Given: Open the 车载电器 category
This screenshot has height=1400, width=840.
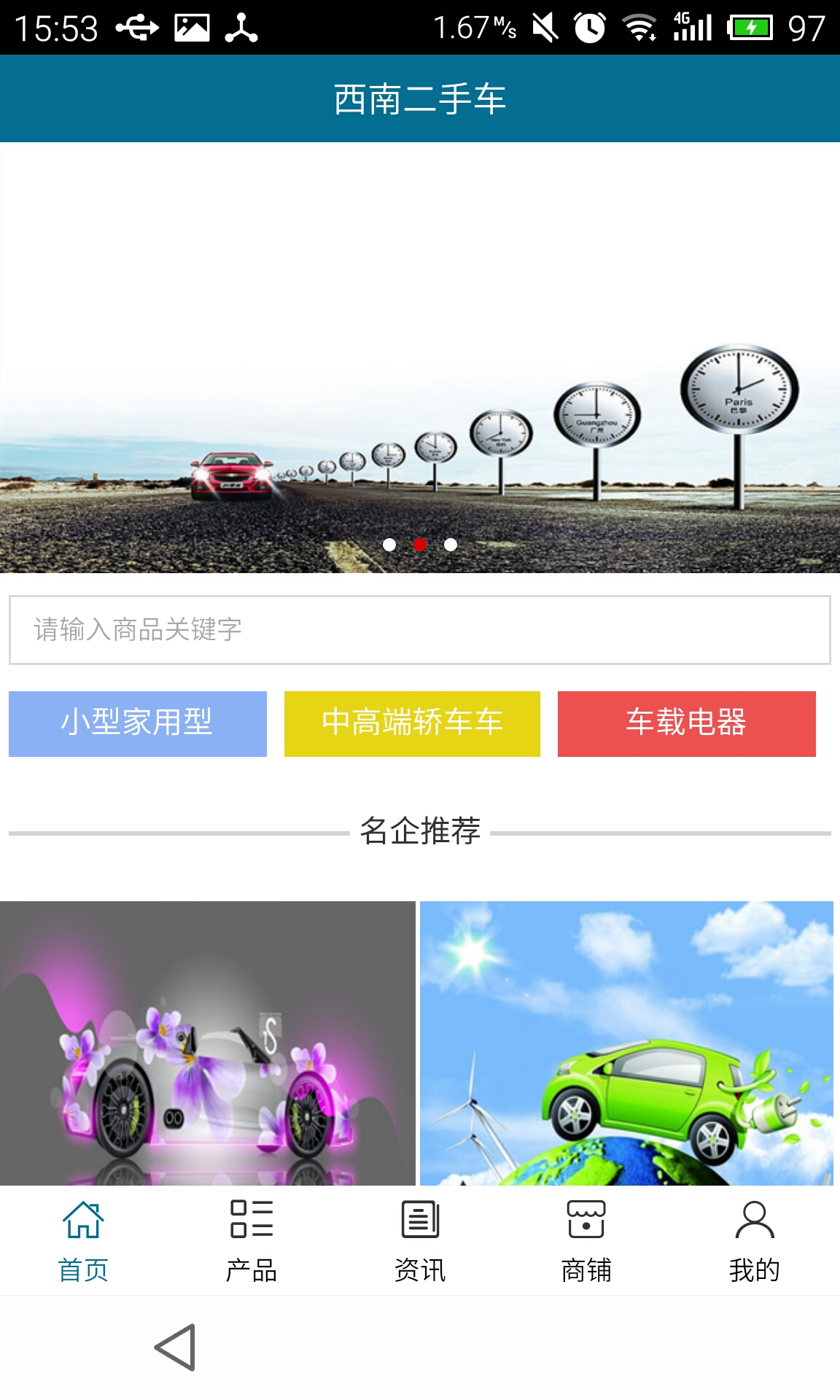Looking at the screenshot, I should [x=686, y=723].
